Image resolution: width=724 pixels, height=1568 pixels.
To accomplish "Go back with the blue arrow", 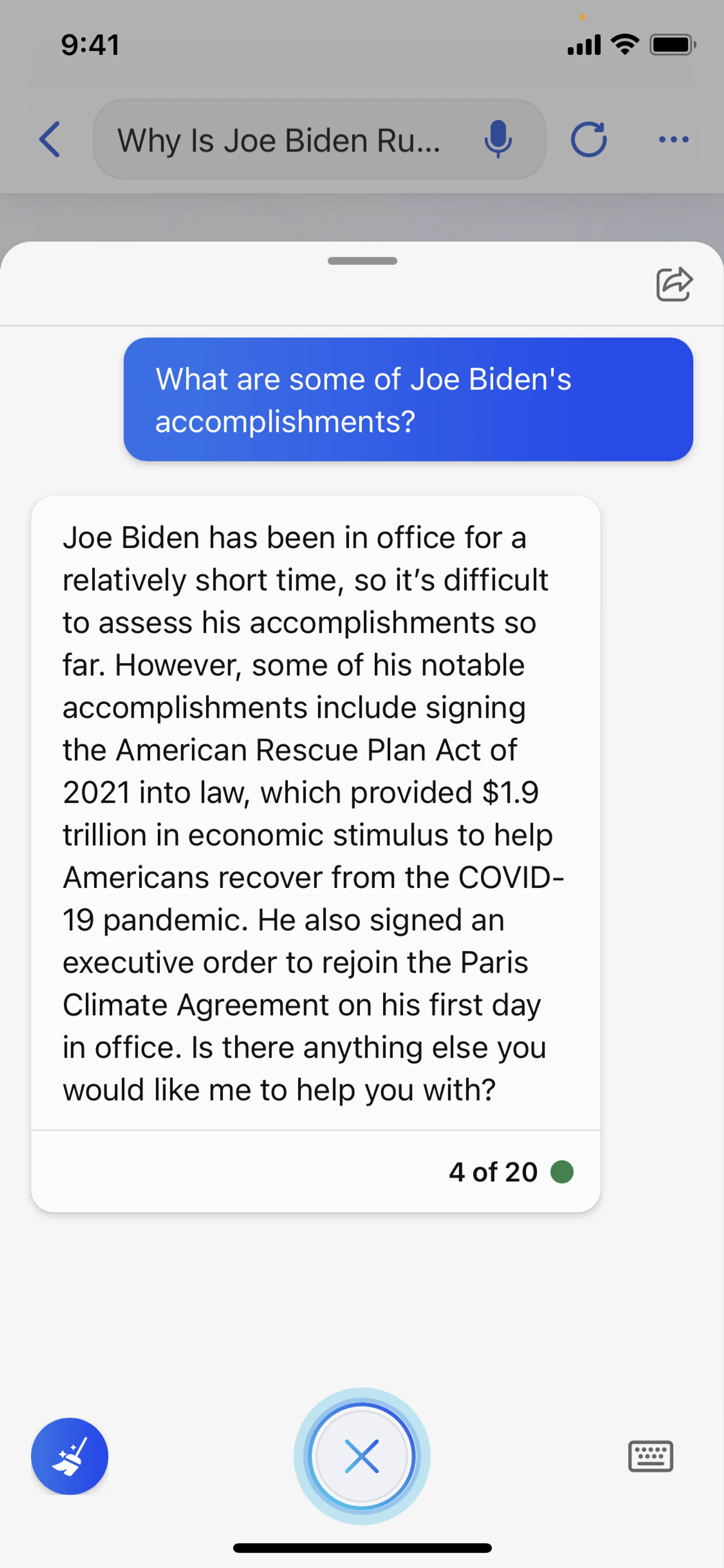I will pos(50,140).
